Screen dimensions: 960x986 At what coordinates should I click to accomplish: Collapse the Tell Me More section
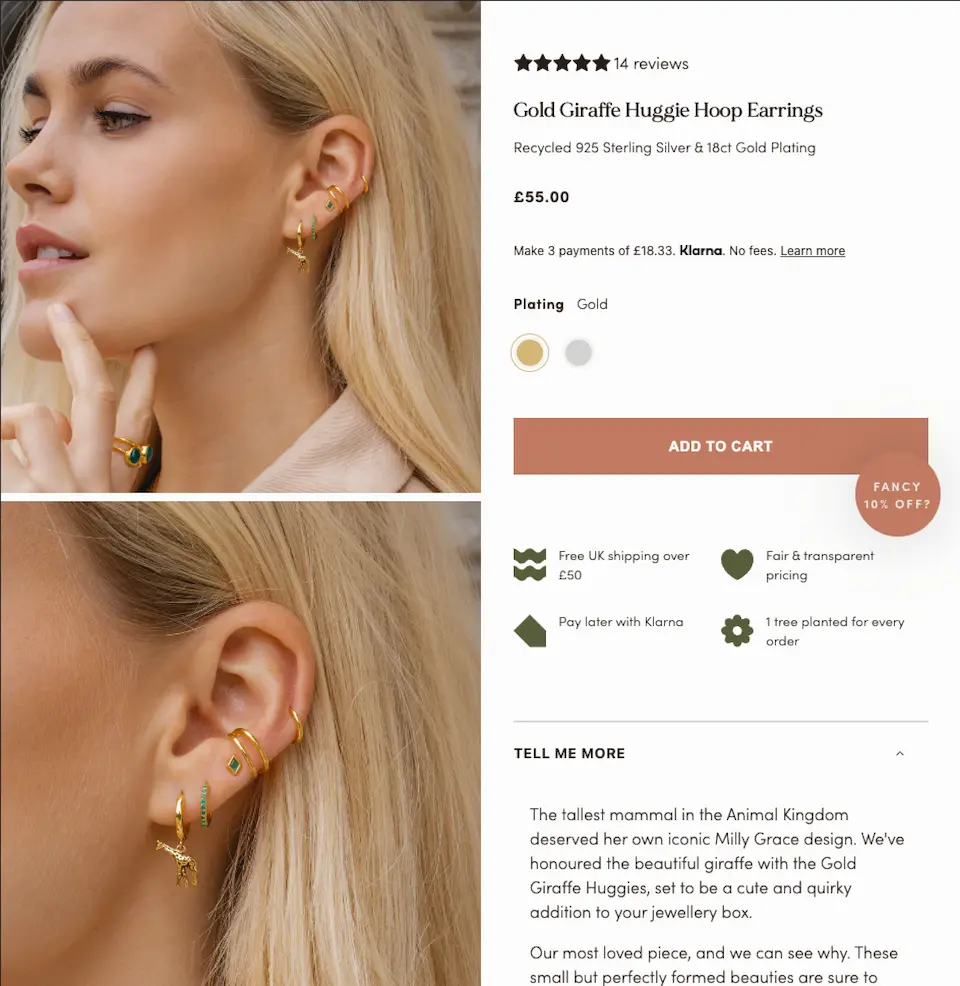[899, 753]
